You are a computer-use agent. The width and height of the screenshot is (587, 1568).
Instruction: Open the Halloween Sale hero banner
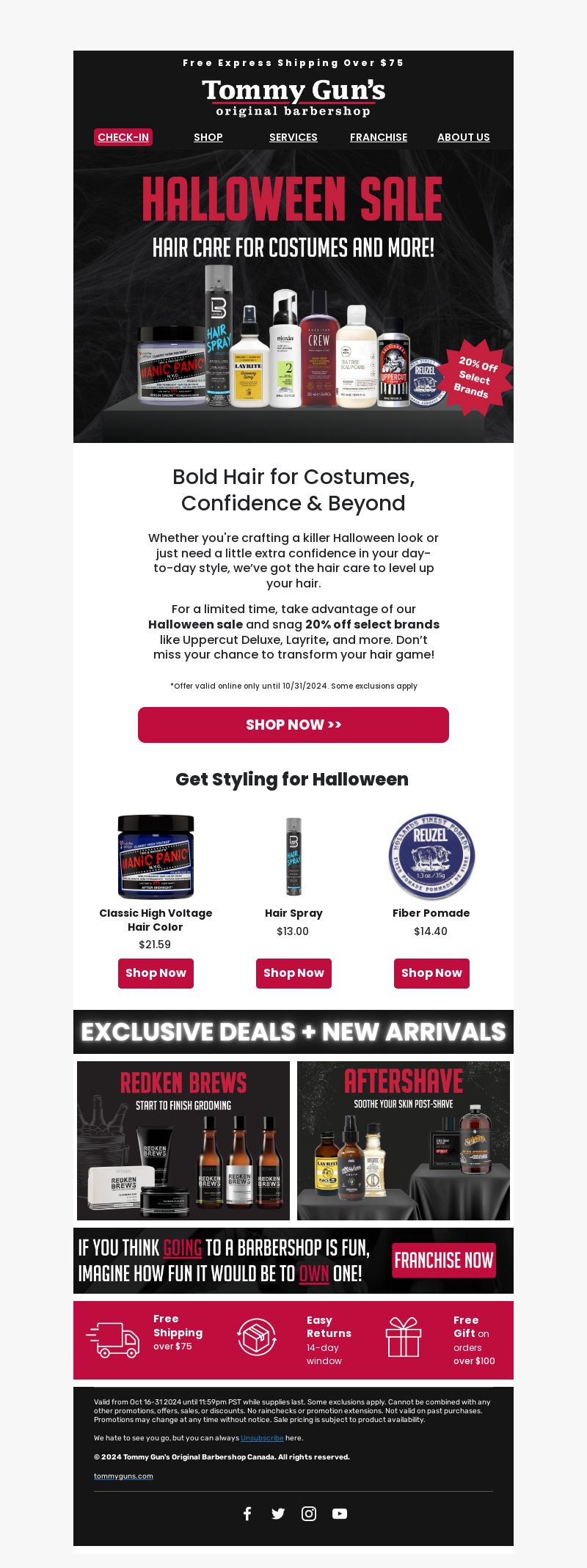(x=293, y=296)
